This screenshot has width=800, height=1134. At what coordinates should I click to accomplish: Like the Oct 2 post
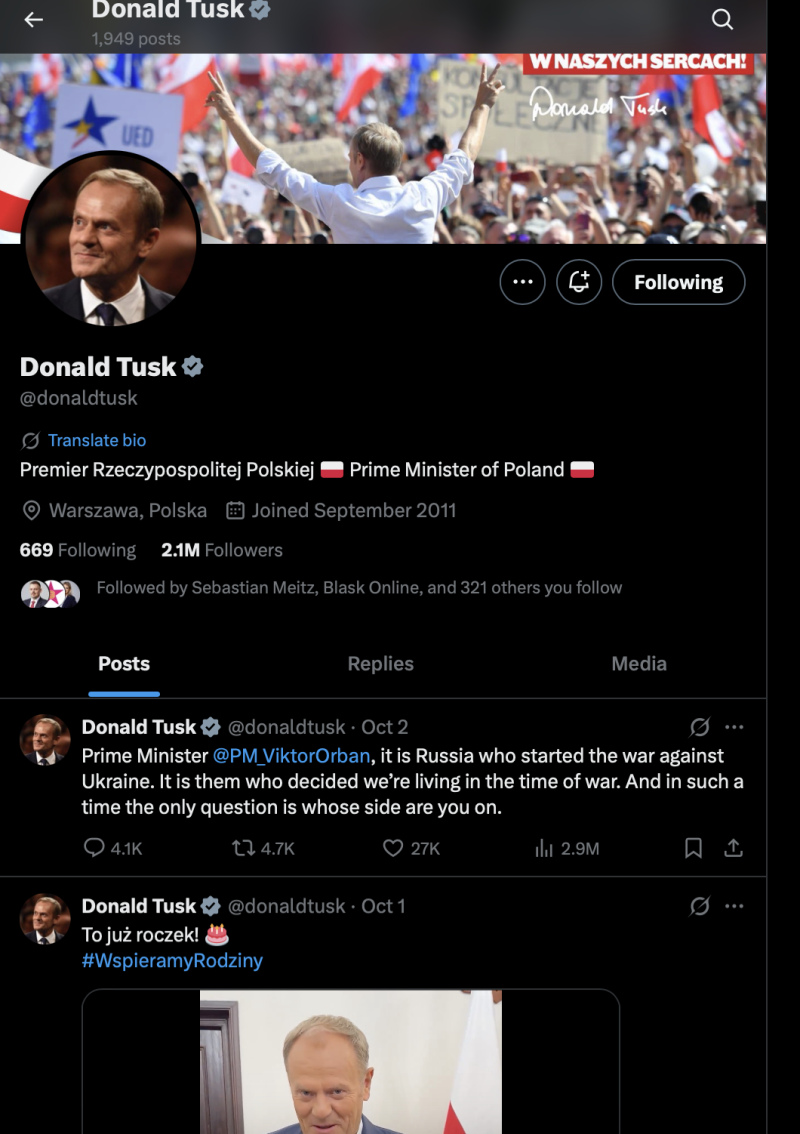point(393,848)
